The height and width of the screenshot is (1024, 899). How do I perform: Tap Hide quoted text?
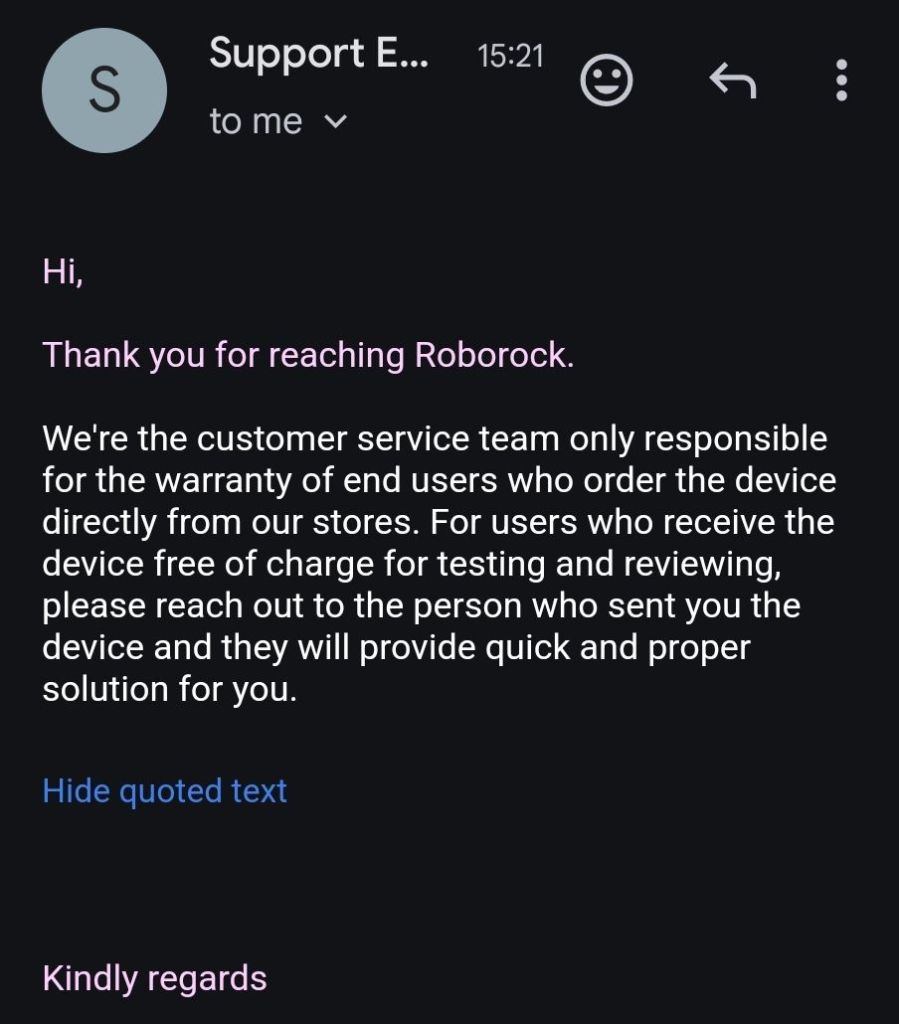pyautogui.click(x=165, y=791)
